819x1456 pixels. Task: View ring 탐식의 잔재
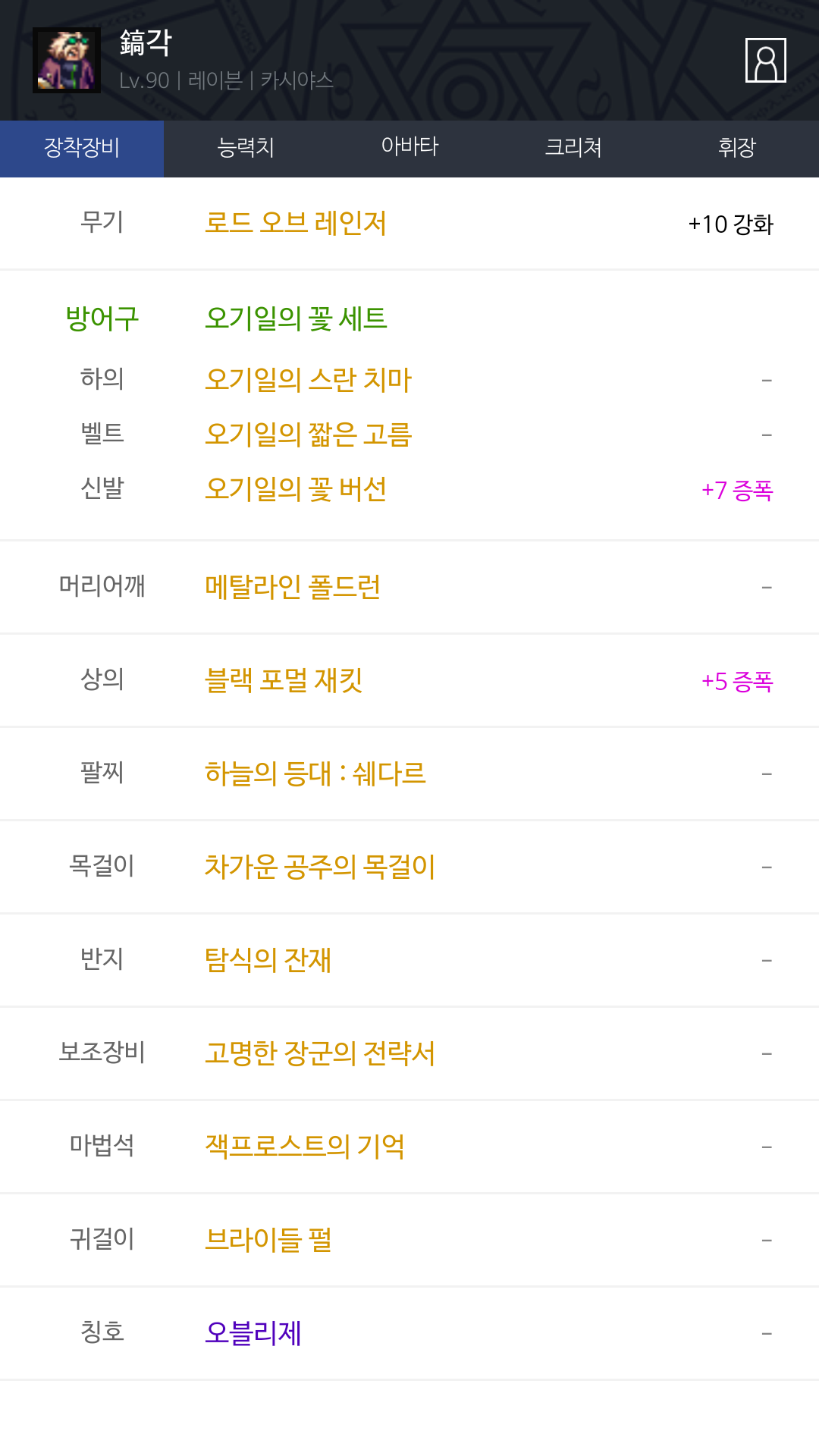tap(268, 960)
